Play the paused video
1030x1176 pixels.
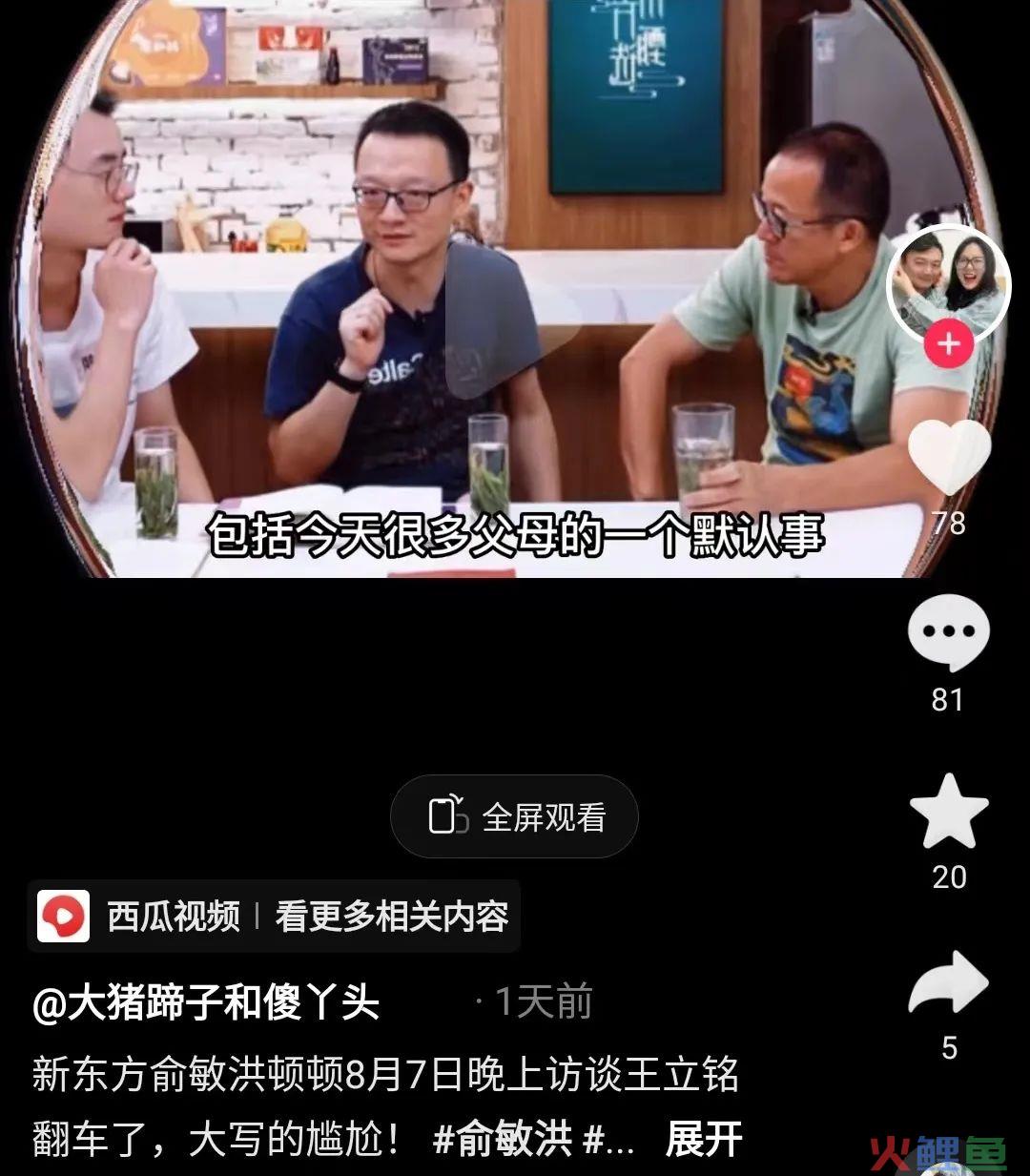tap(505, 320)
